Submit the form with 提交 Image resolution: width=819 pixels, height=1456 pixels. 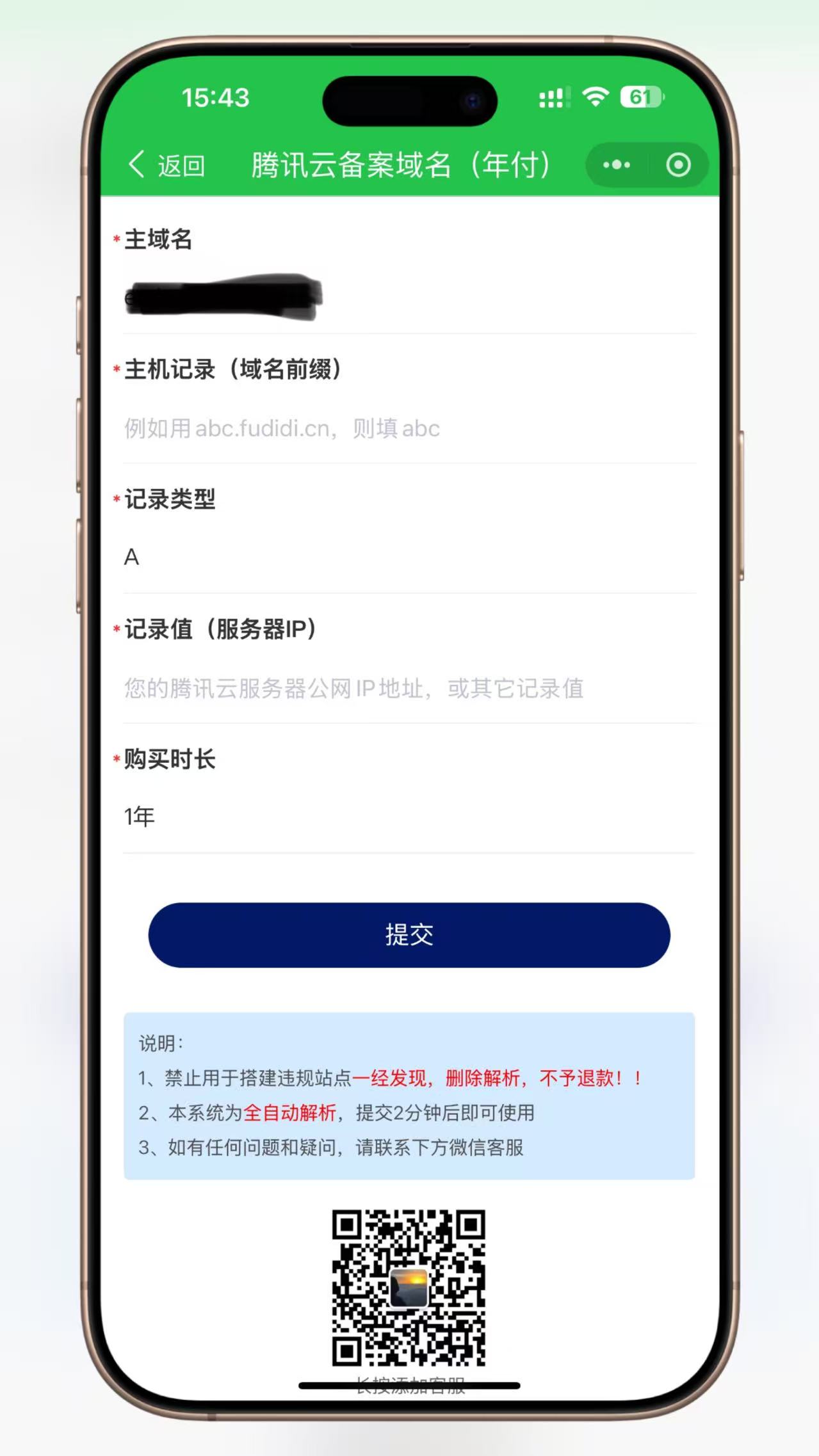click(409, 935)
